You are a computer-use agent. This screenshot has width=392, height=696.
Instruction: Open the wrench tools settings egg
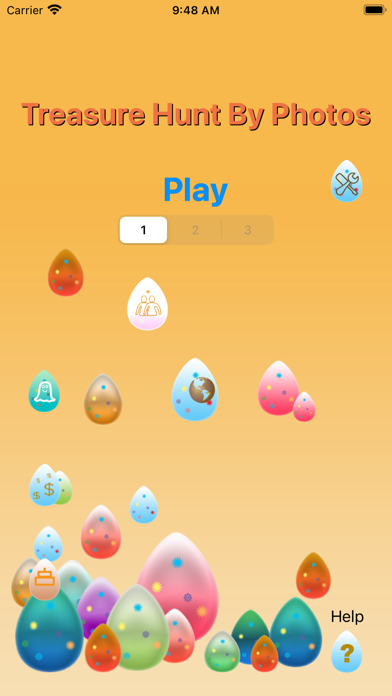pyautogui.click(x=347, y=181)
